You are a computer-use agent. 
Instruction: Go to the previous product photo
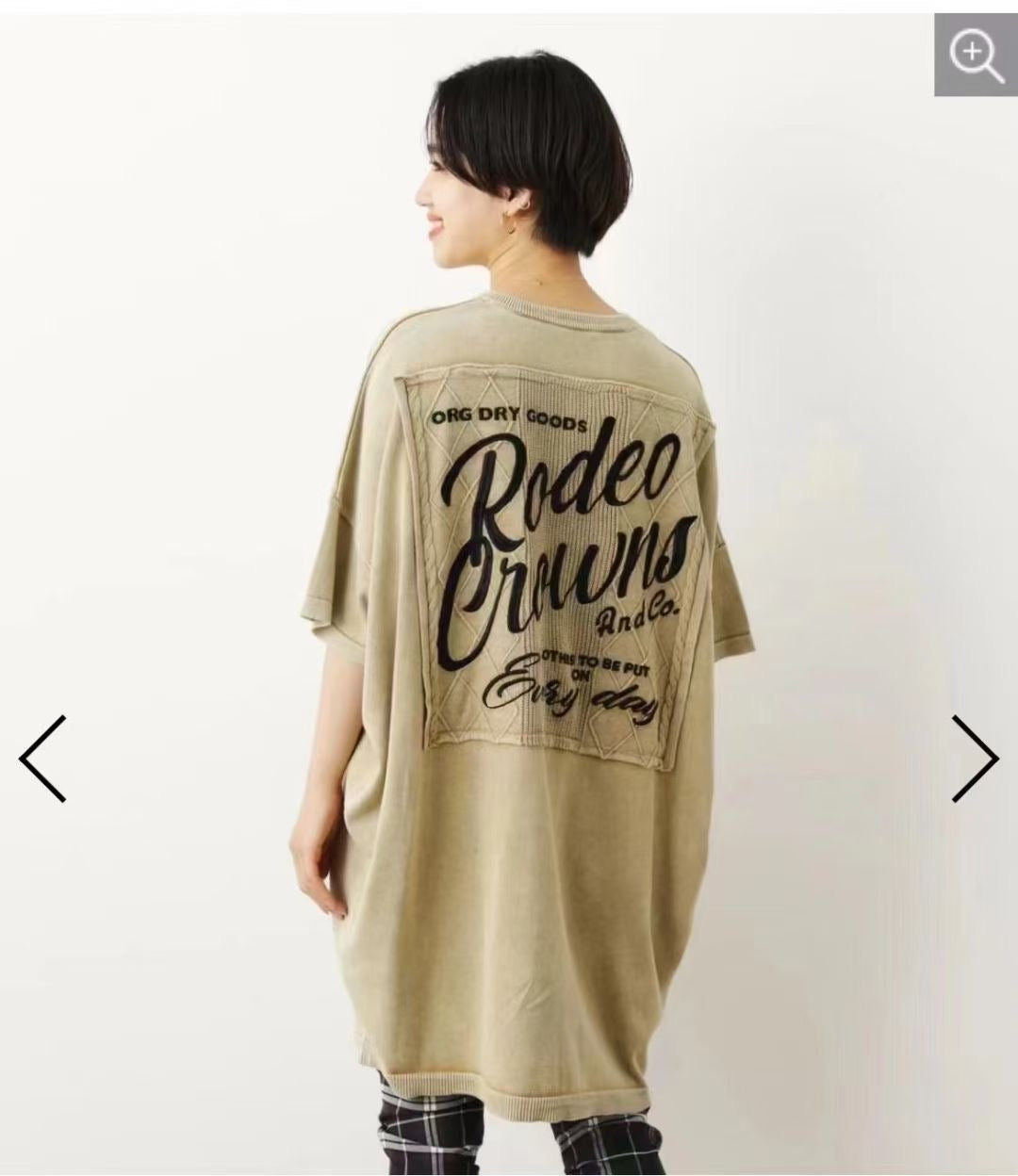(43, 758)
